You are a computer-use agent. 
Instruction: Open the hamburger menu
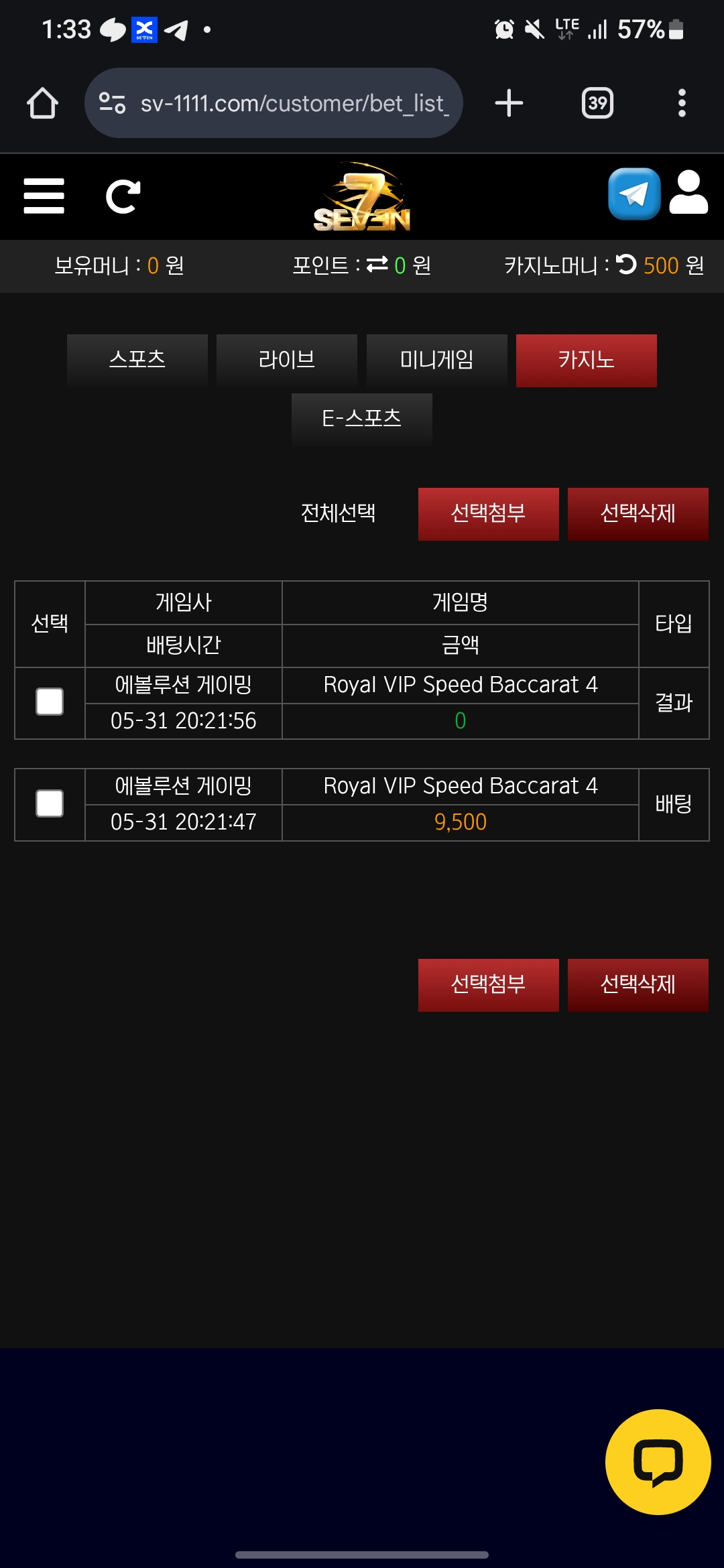(x=44, y=196)
